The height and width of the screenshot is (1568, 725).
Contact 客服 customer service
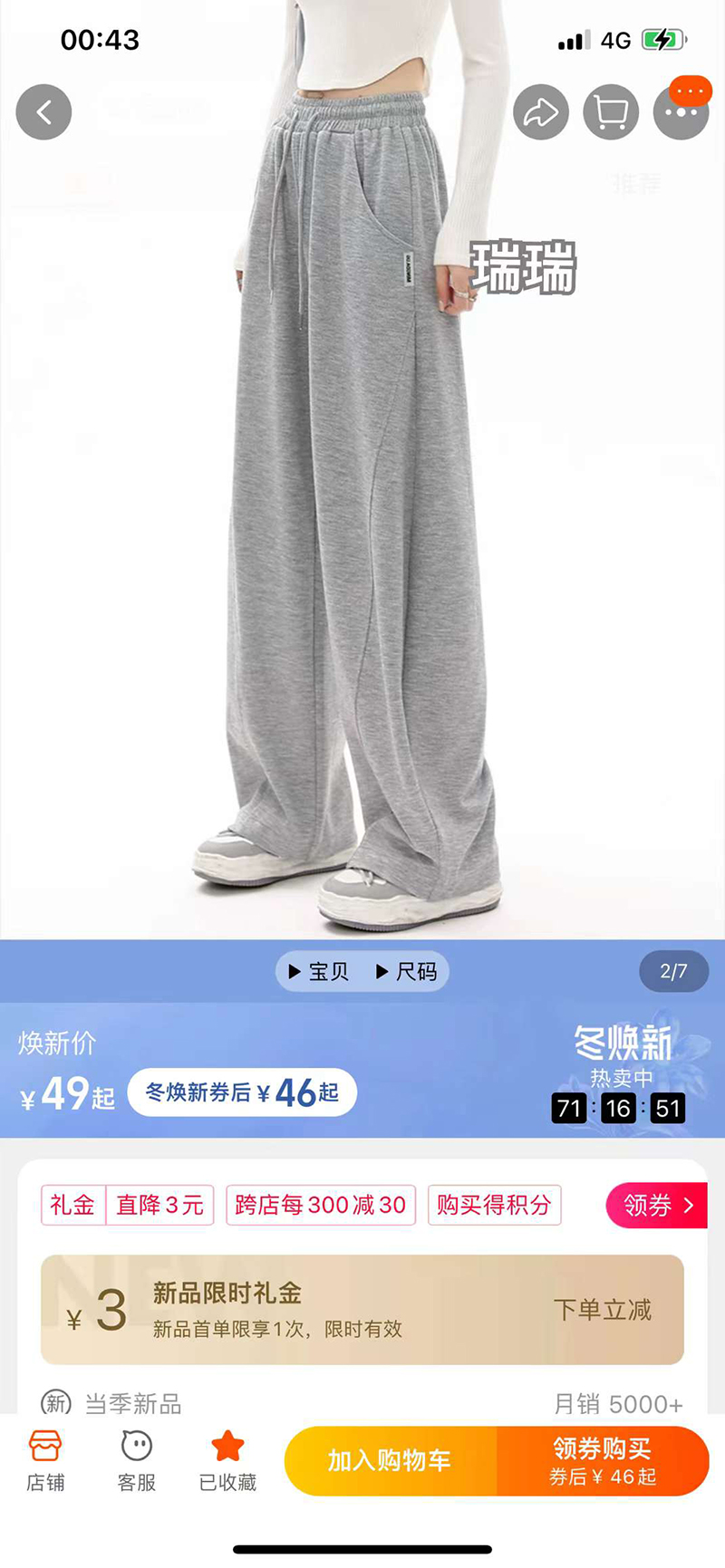pyautogui.click(x=137, y=1461)
